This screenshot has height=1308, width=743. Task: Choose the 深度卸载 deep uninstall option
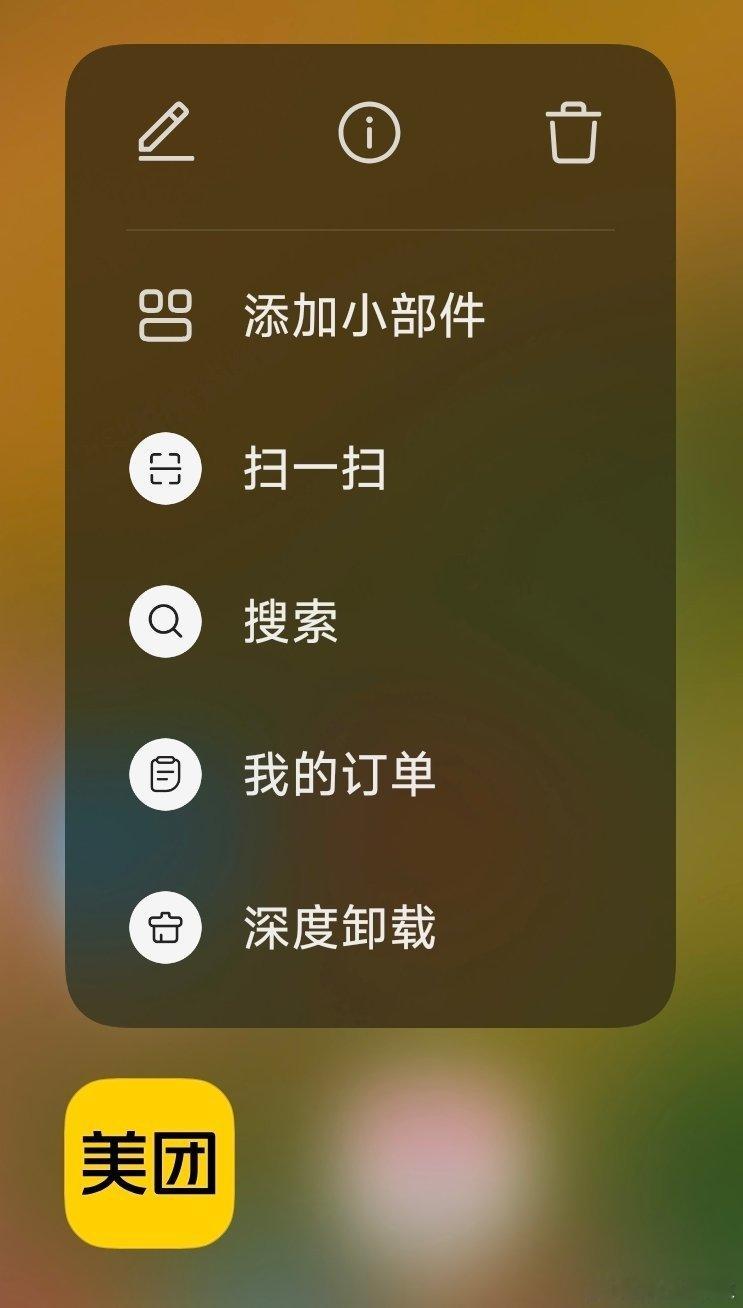340,927
